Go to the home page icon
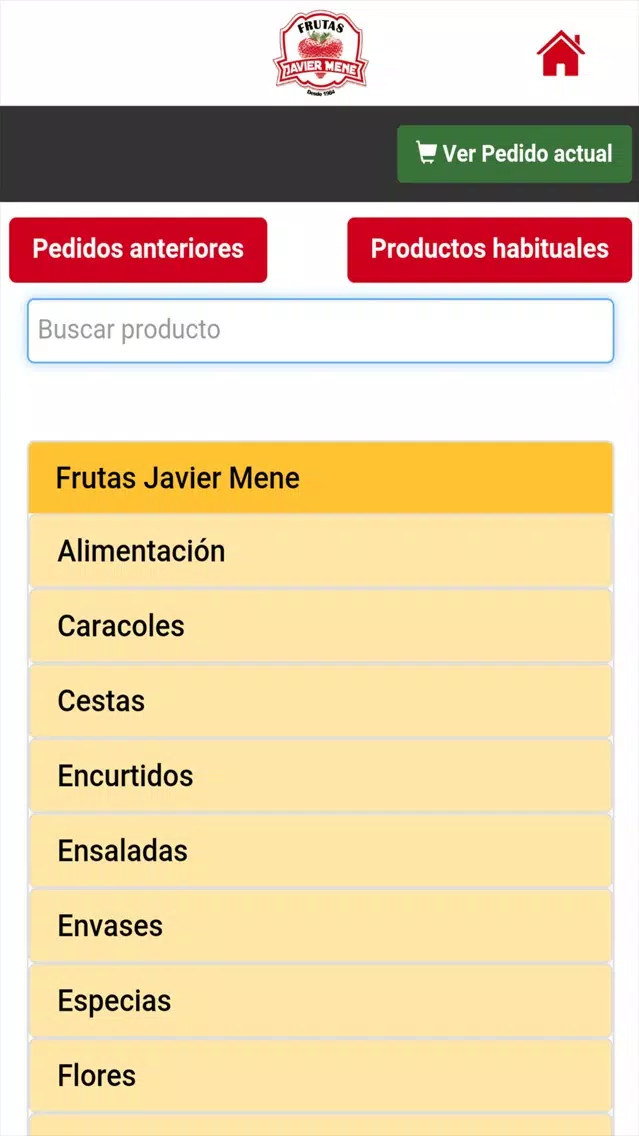The height and width of the screenshot is (1136, 639). tap(560, 53)
